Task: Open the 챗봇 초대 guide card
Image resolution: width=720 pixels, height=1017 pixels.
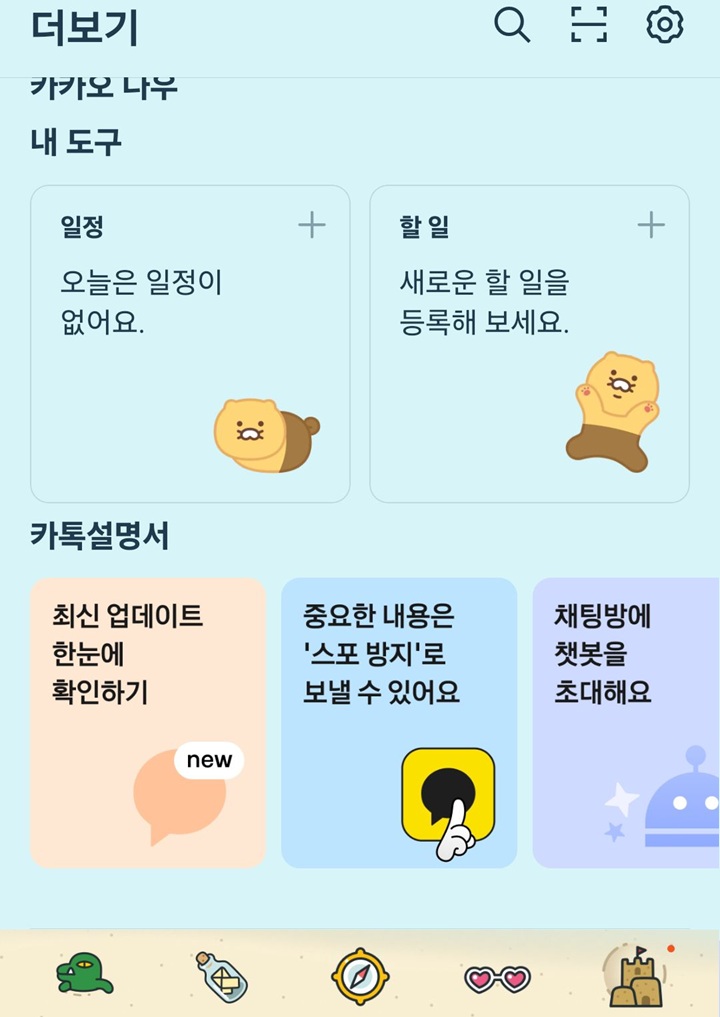Action: 628,720
